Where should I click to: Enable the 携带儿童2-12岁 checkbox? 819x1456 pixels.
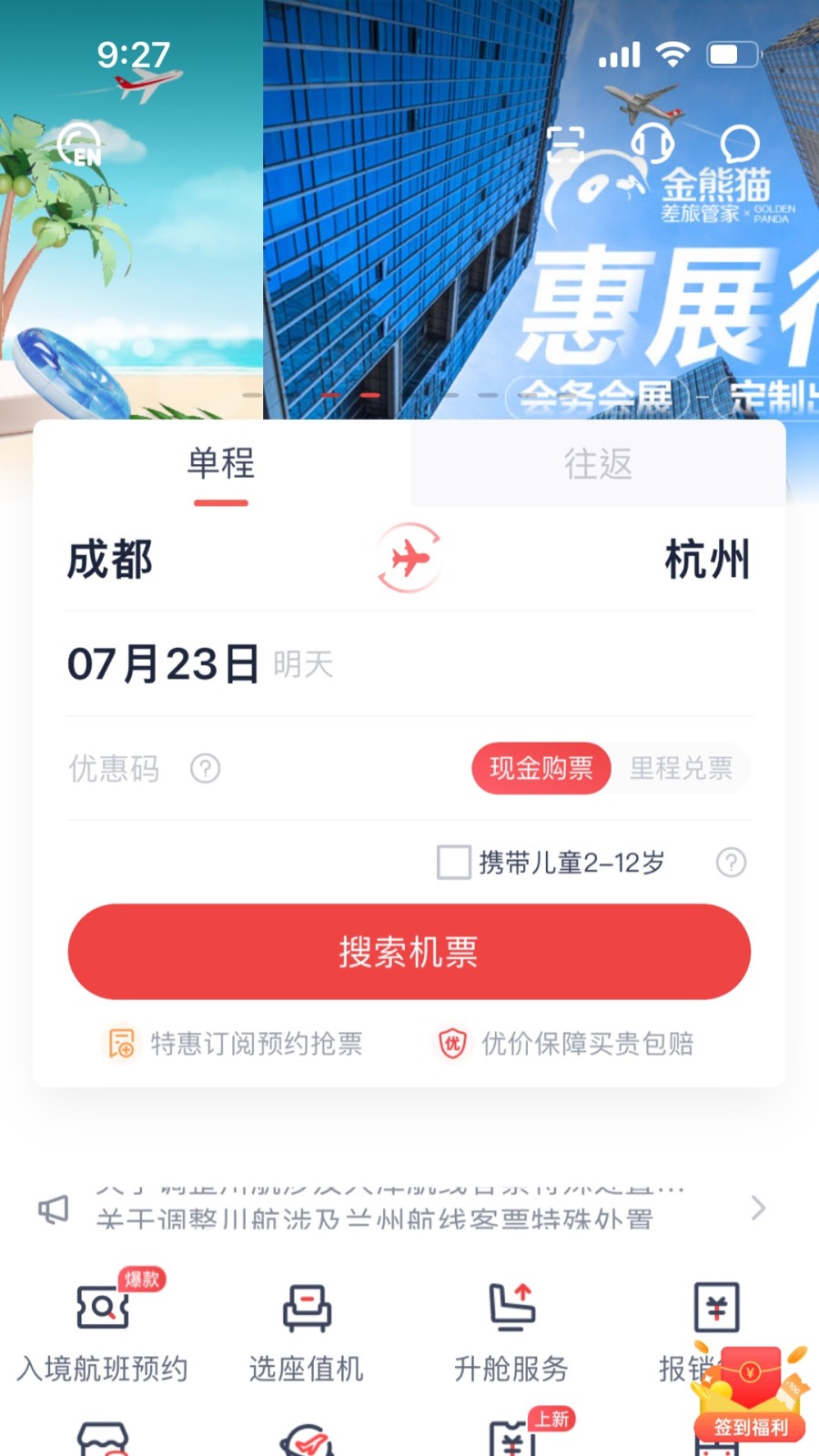(x=452, y=862)
